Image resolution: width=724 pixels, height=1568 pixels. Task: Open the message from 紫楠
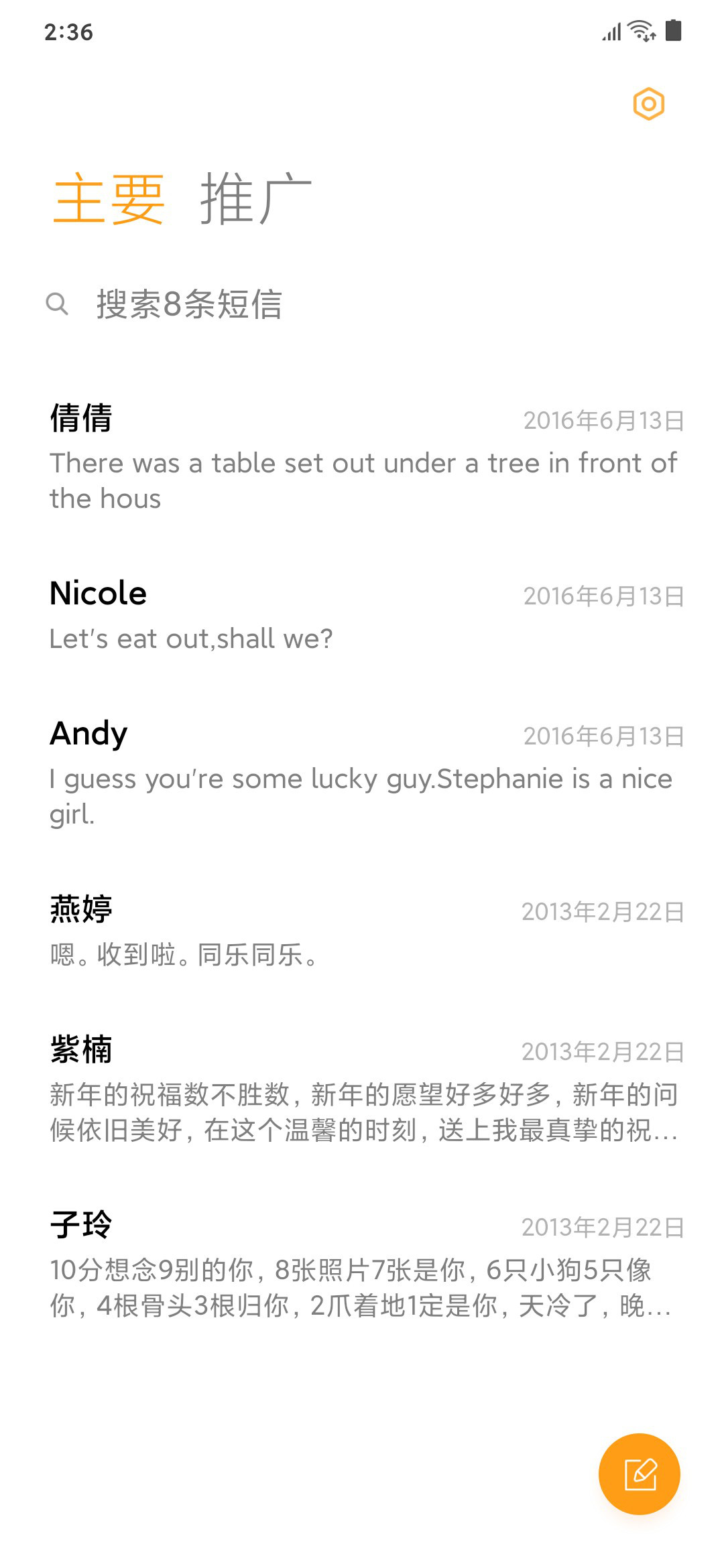362,1088
